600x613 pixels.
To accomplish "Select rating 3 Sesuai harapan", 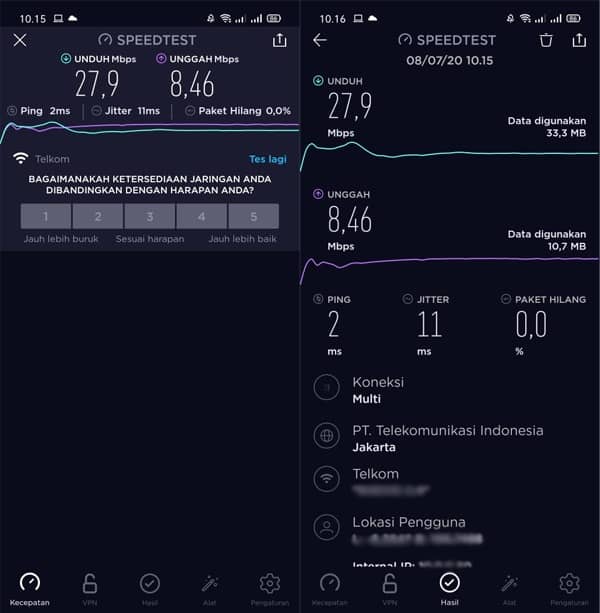I will (150, 216).
